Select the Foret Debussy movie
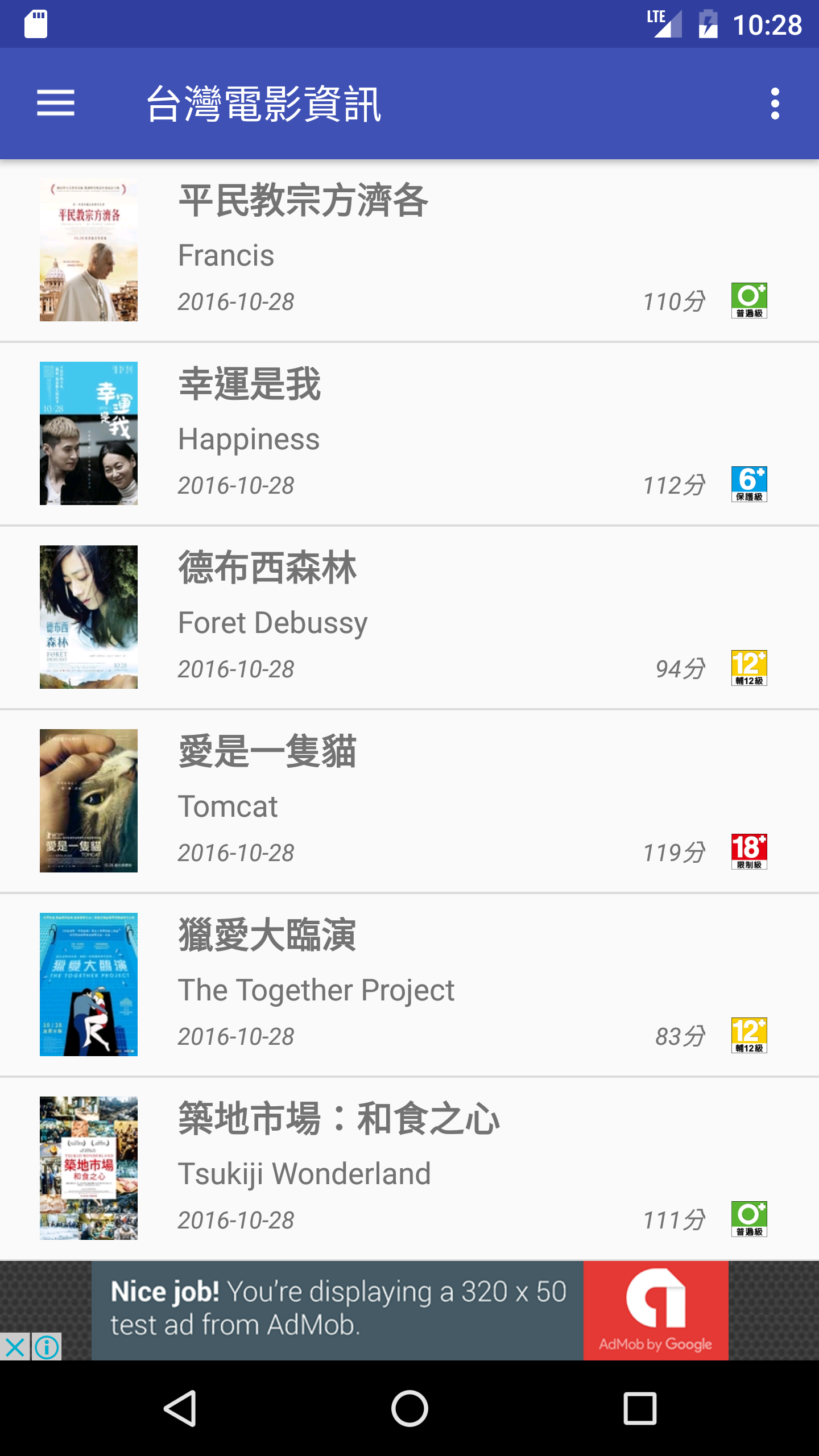 tap(409, 618)
